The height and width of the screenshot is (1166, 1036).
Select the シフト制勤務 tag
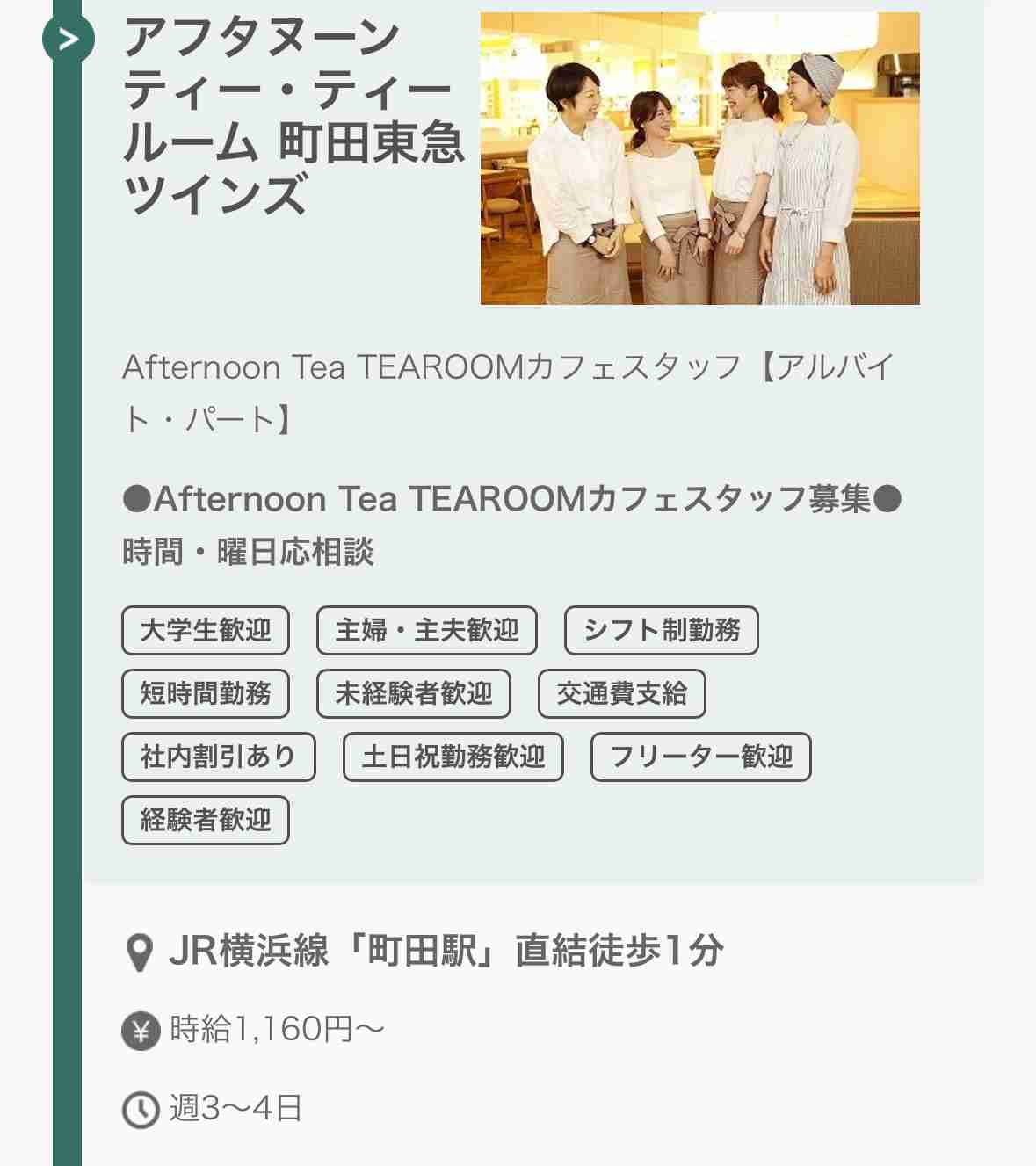660,629
